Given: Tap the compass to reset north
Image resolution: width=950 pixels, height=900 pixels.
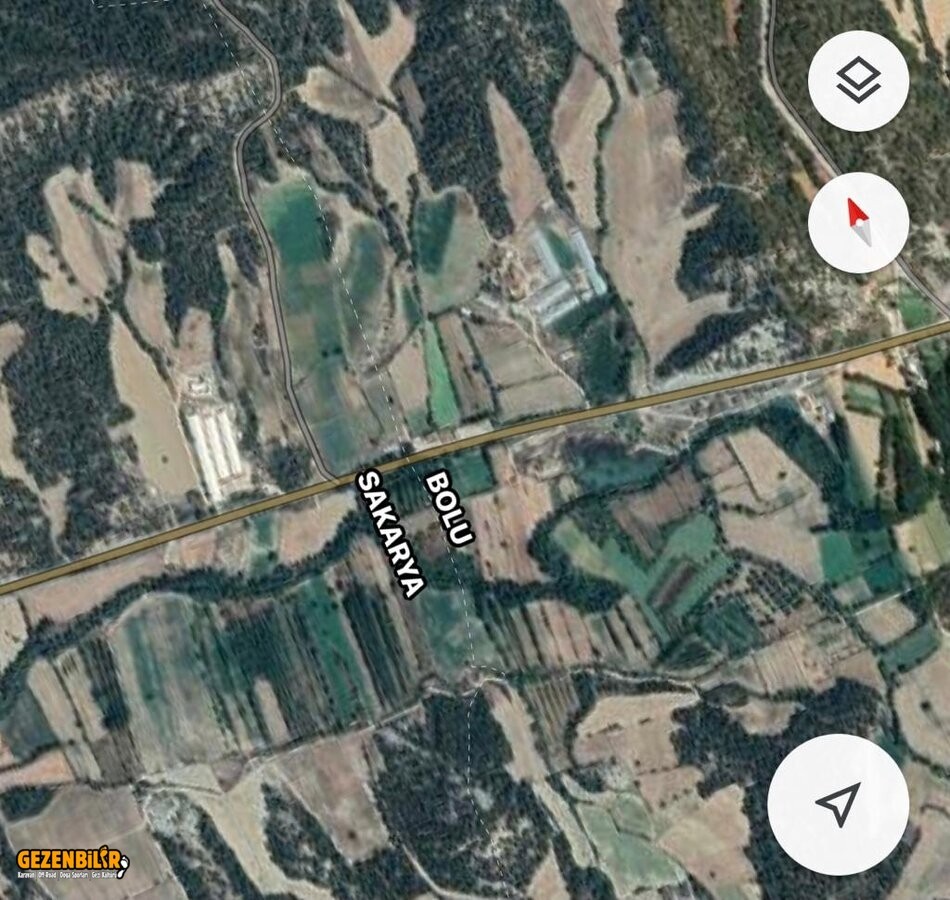Looking at the screenshot, I should [x=858, y=222].
